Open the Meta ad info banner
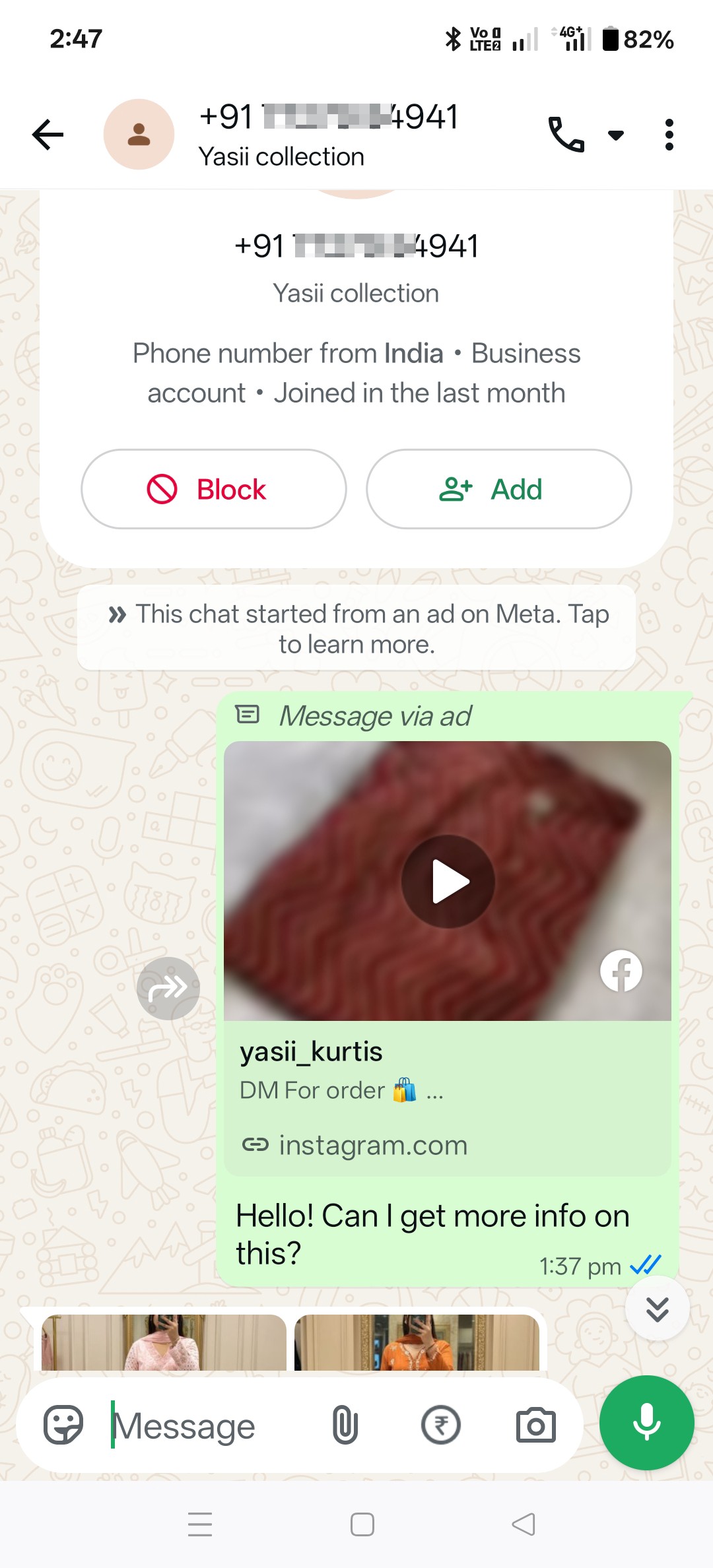 coord(356,628)
